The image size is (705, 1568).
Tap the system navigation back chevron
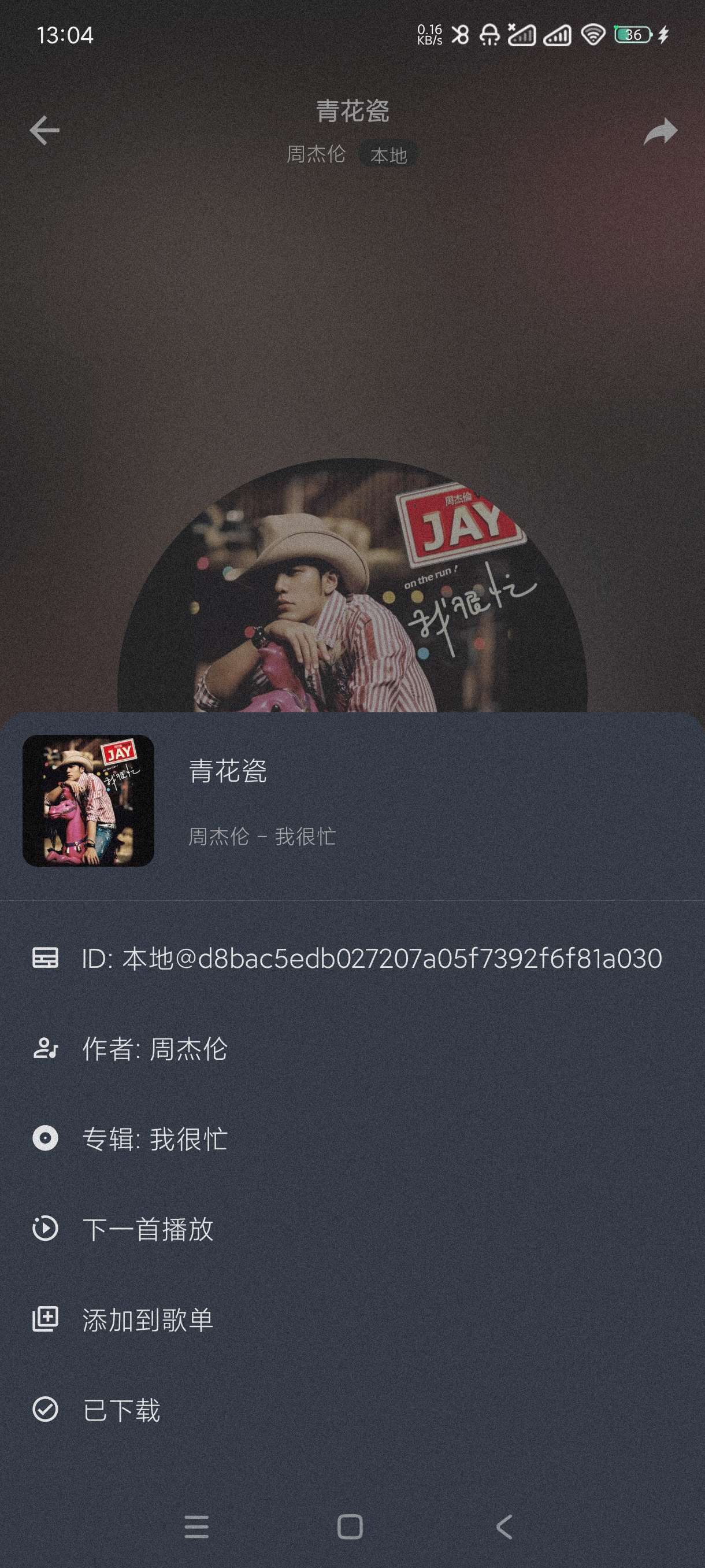tap(504, 1527)
